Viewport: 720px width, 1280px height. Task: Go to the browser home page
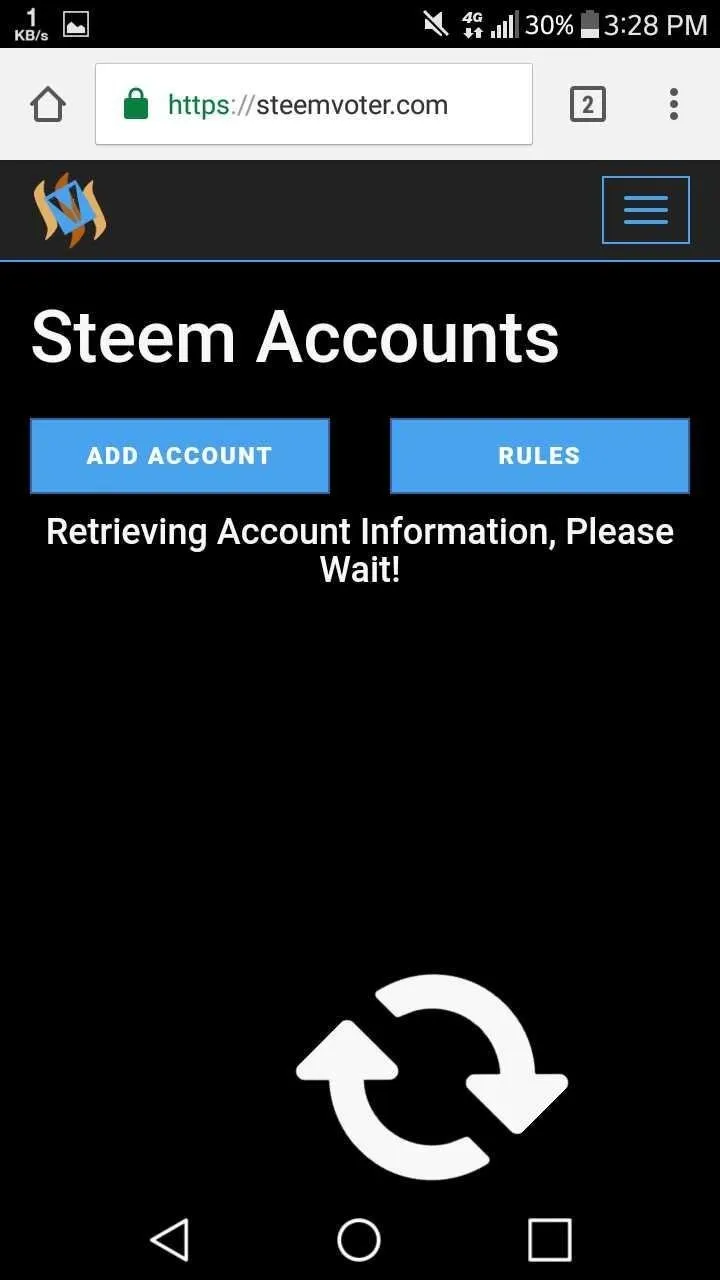pyautogui.click(x=48, y=104)
